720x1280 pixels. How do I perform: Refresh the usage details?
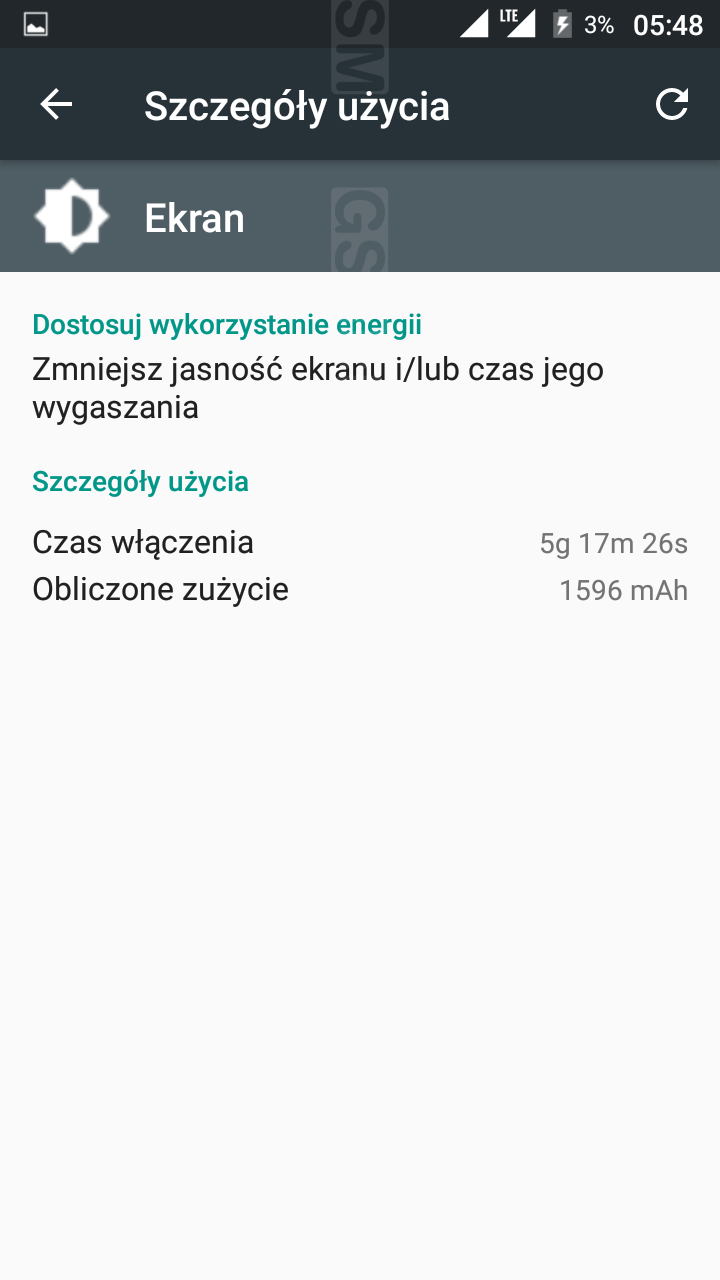click(x=671, y=105)
